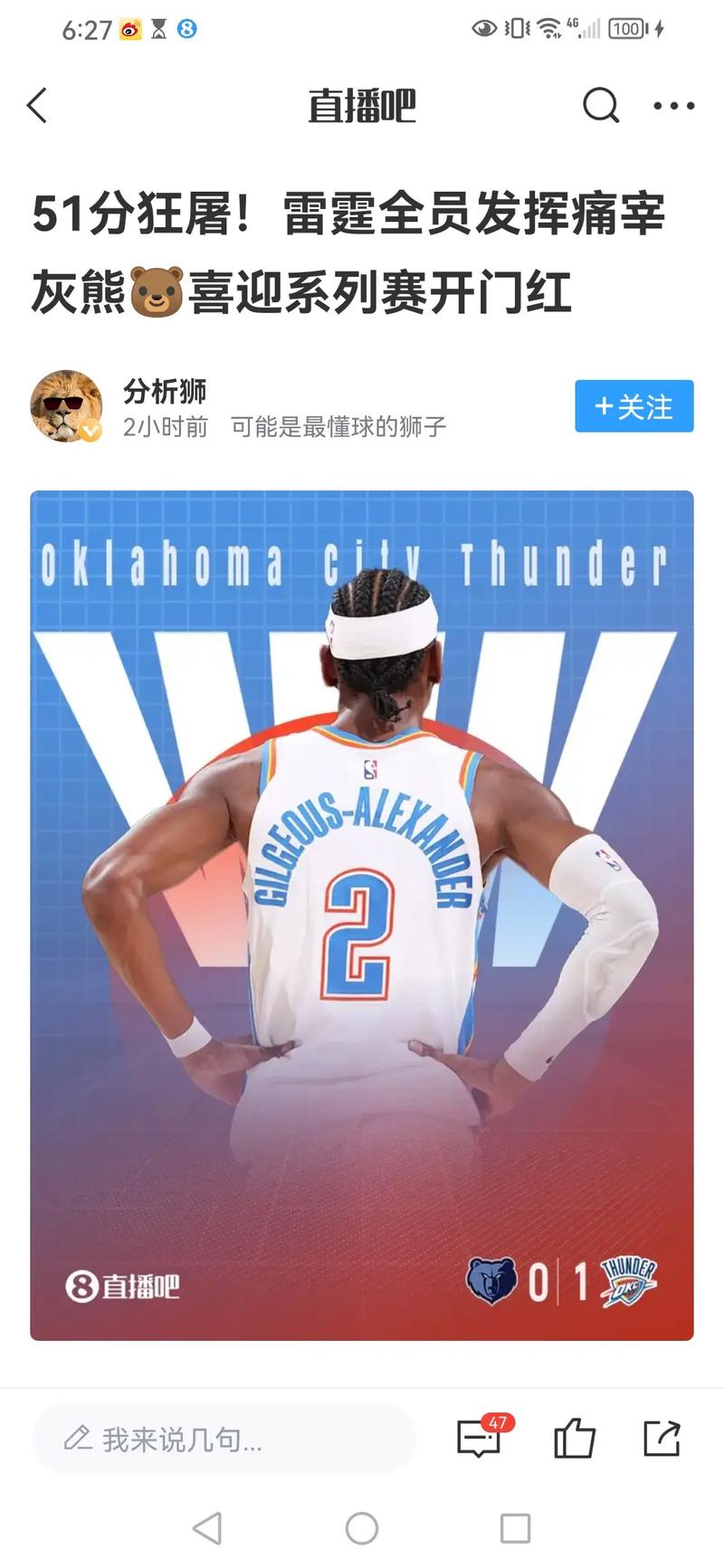Go back using the top-left arrow

37,106
